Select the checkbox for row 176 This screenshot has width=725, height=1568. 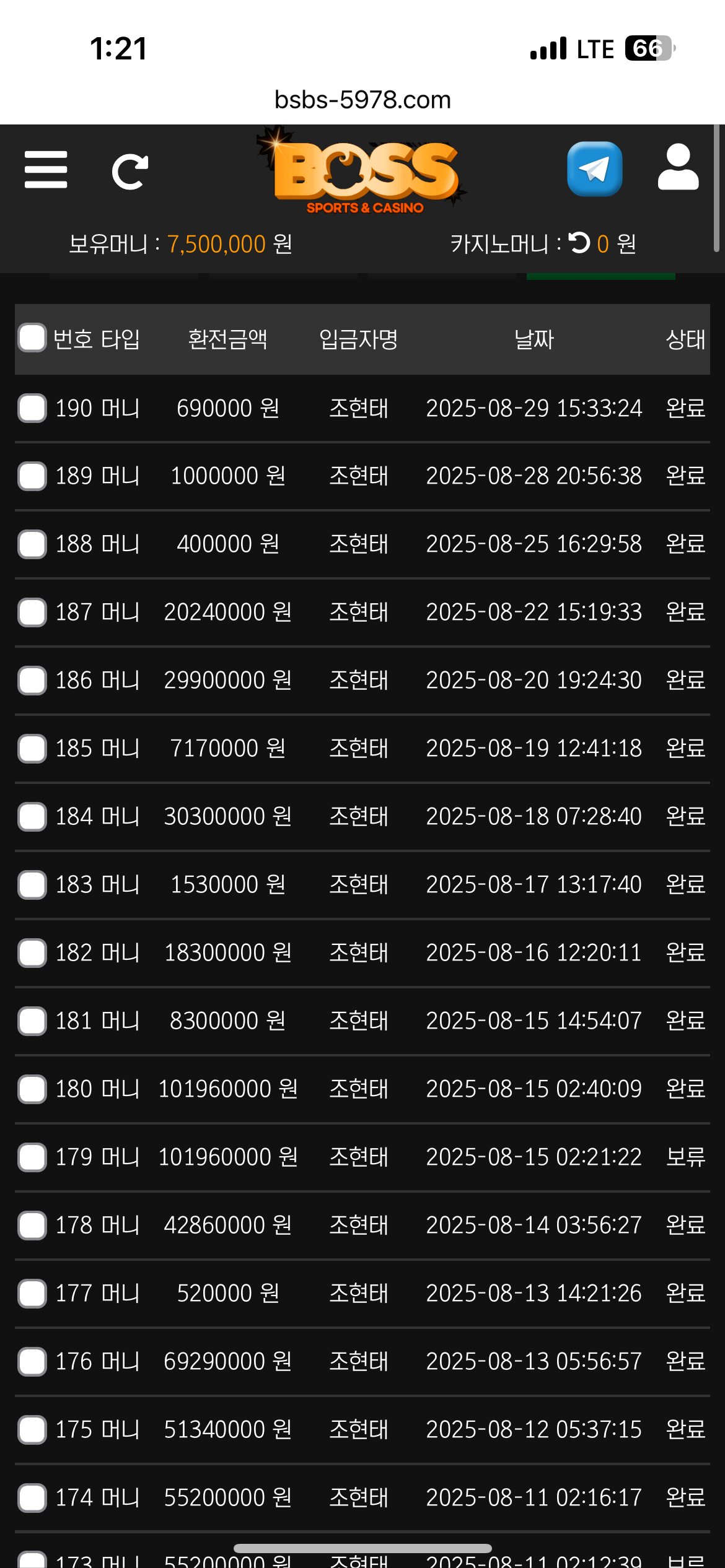coord(32,1362)
